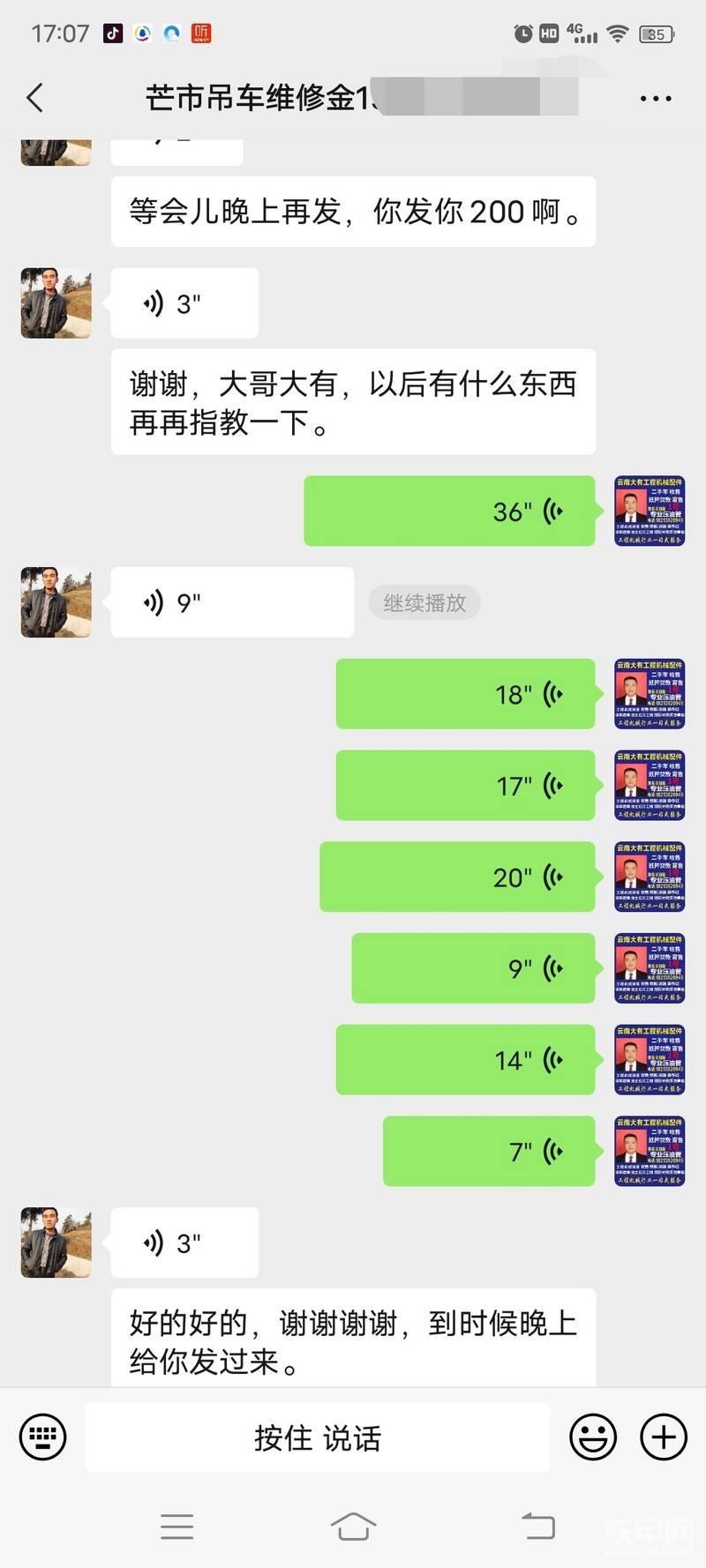Open recent apps from the navigation bar
The width and height of the screenshot is (706, 1568).
coord(176,1526)
